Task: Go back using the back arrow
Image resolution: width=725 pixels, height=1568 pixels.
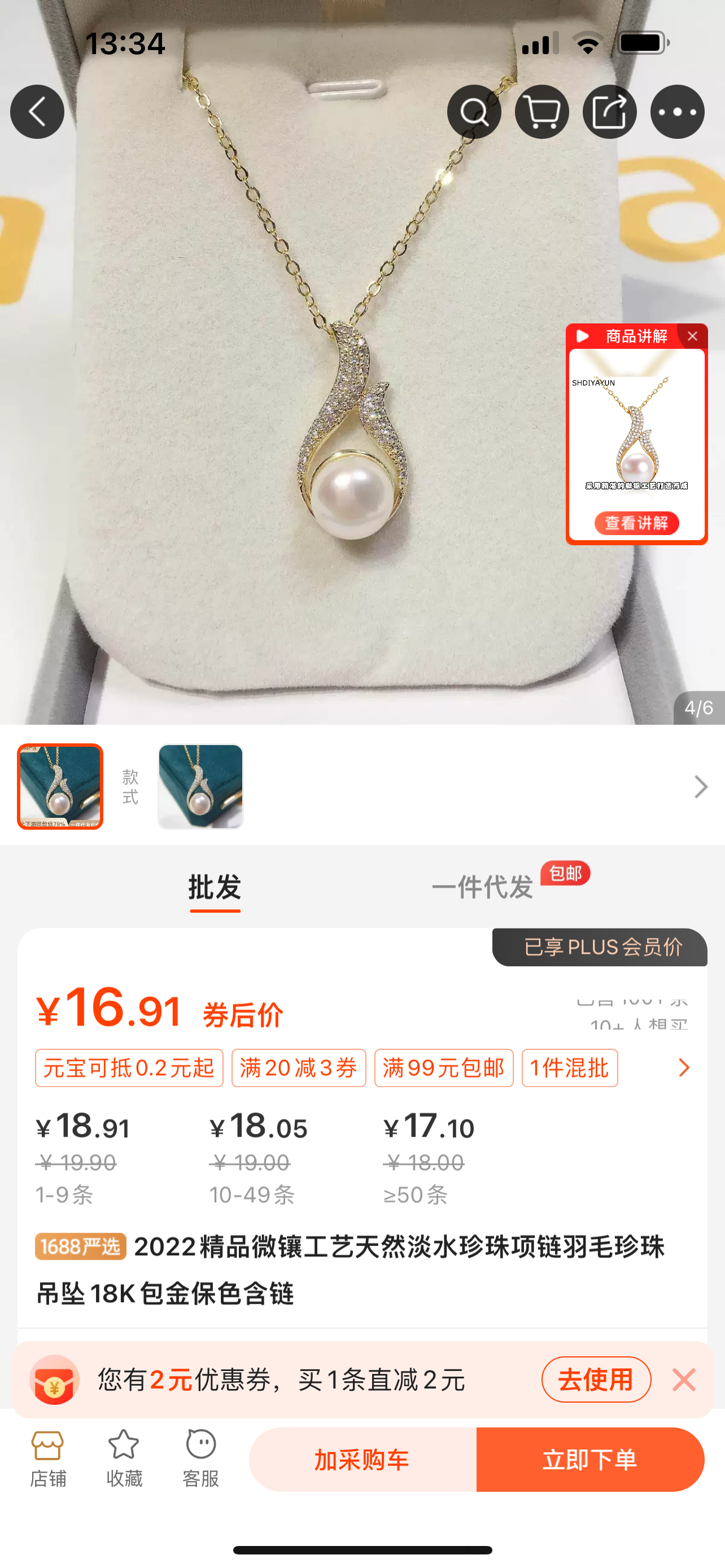Action: (37, 112)
